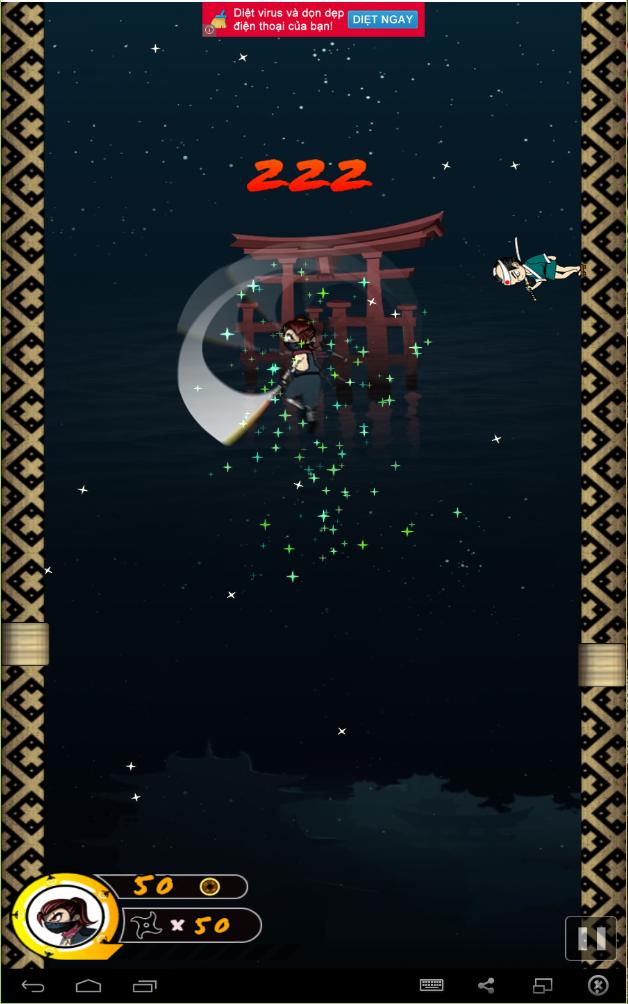
Task: Go back with the system back arrow
Action: point(33,986)
